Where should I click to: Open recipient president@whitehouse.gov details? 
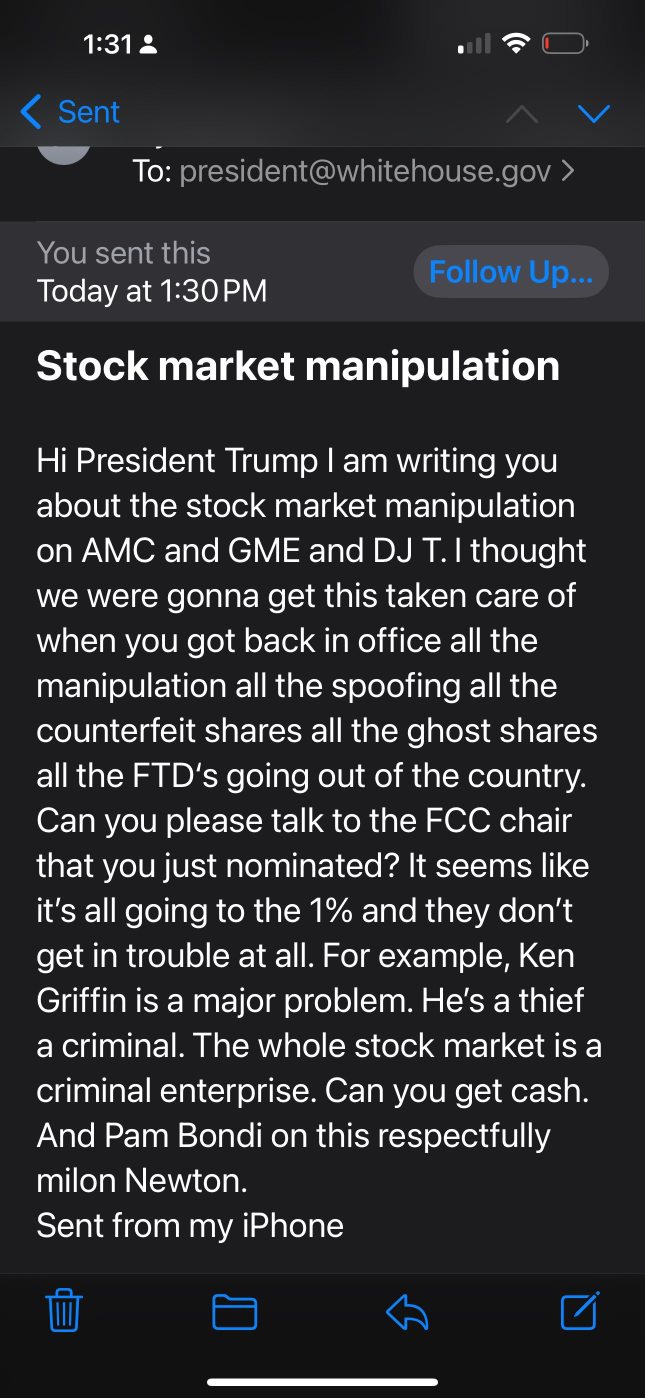coord(365,172)
